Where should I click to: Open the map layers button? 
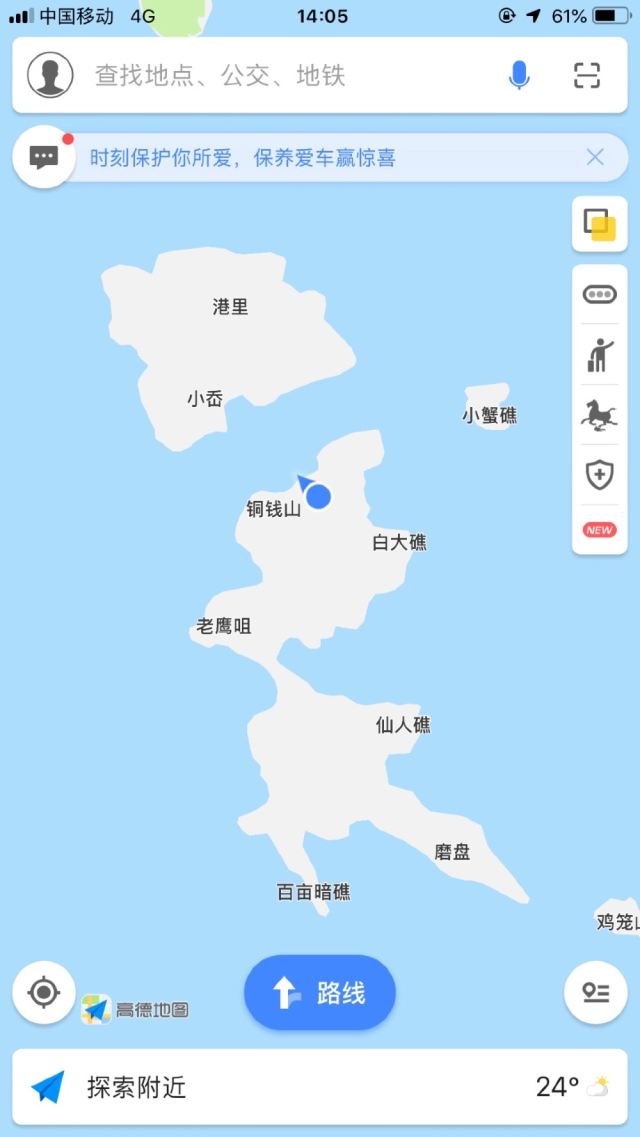(x=599, y=224)
